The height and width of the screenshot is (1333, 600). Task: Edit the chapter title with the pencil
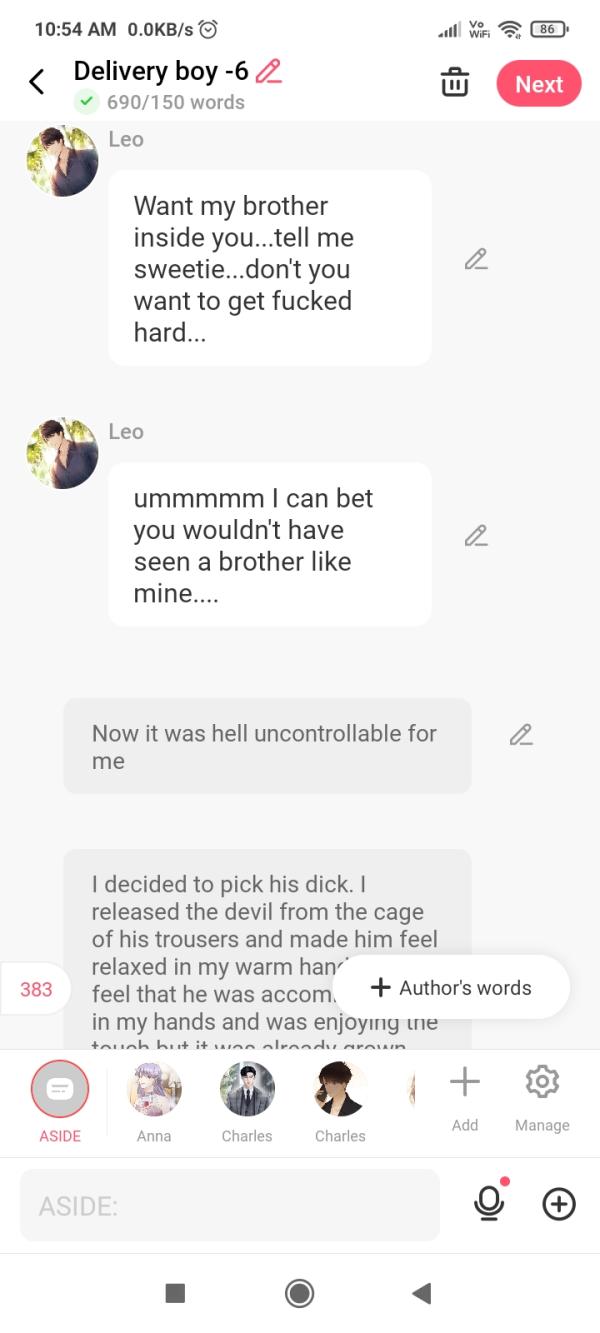tap(269, 72)
